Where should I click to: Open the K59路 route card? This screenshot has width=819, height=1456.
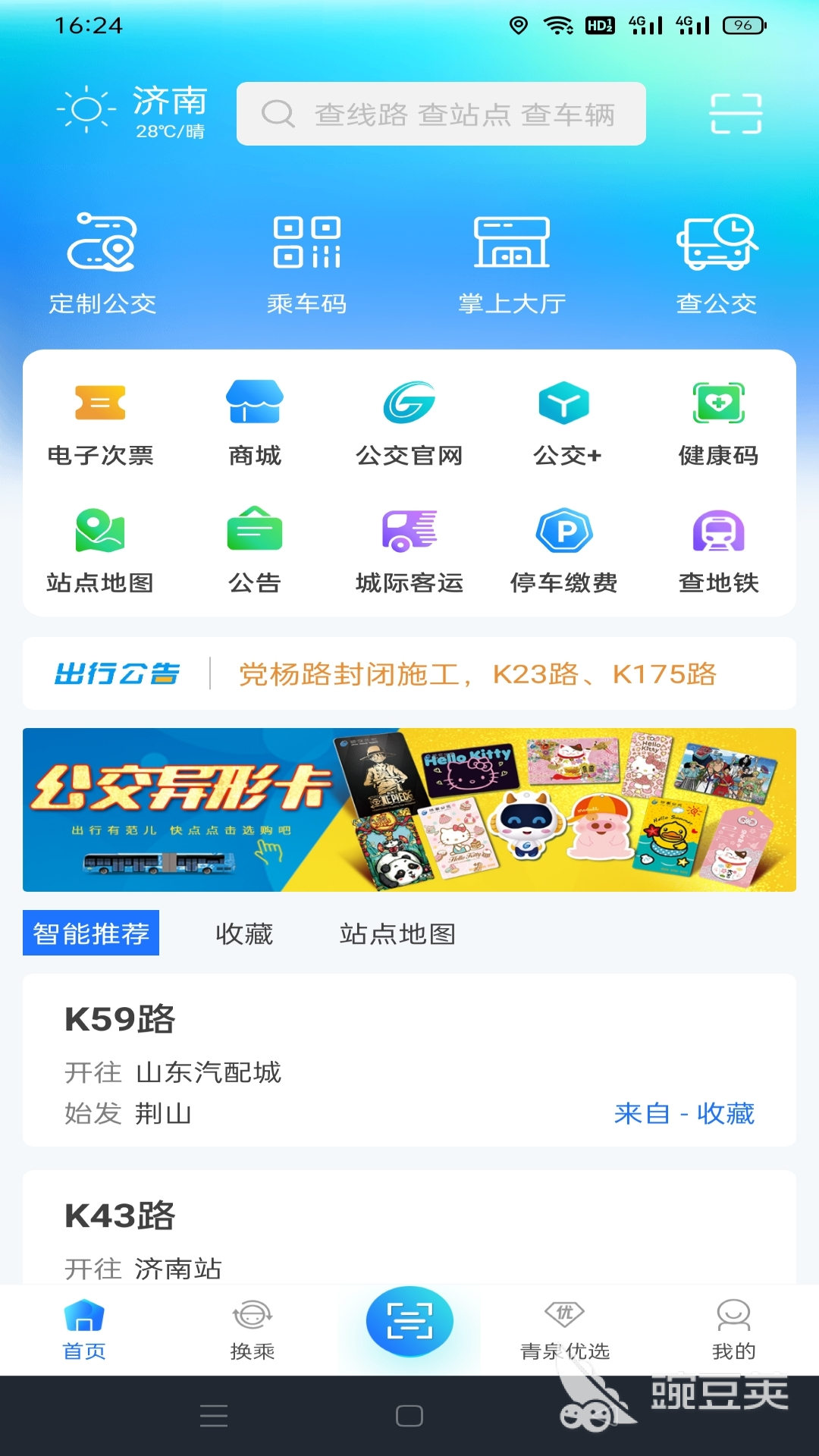[409, 1060]
